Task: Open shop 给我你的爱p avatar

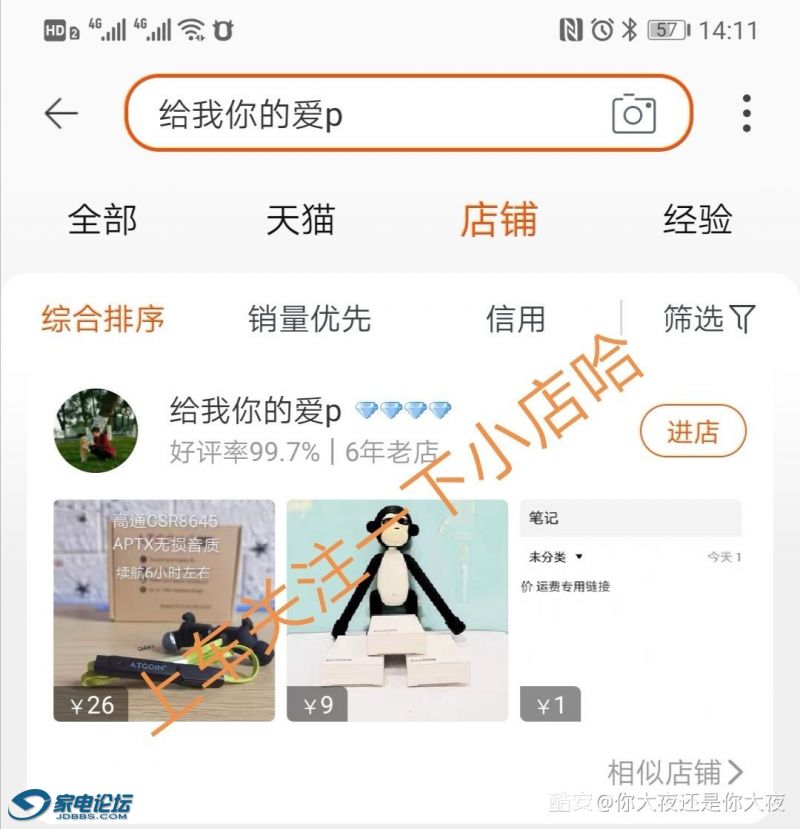Action: coord(95,431)
